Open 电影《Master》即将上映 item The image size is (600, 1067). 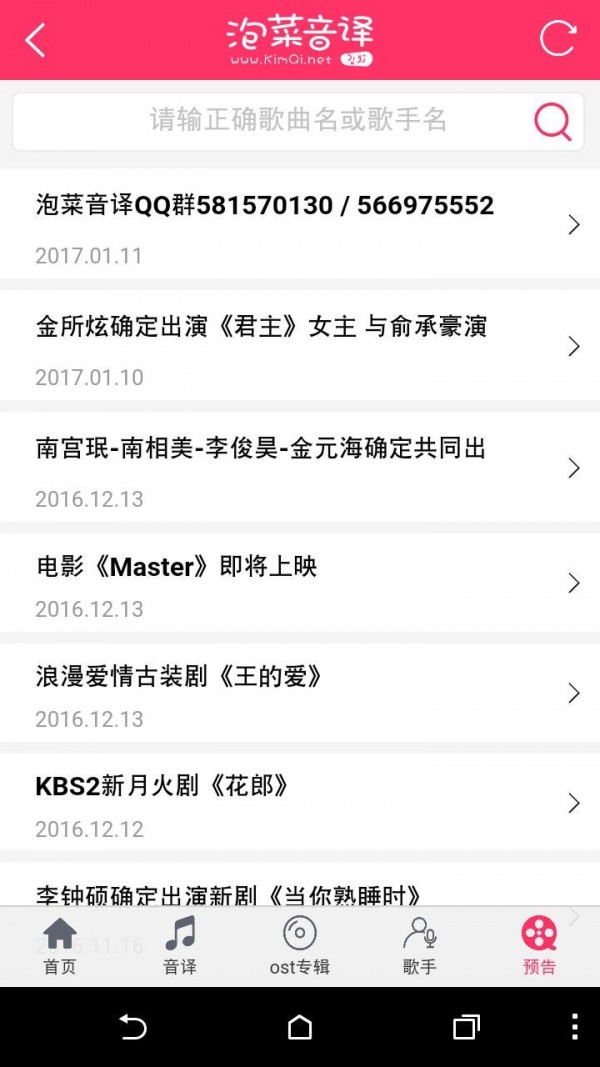click(300, 583)
